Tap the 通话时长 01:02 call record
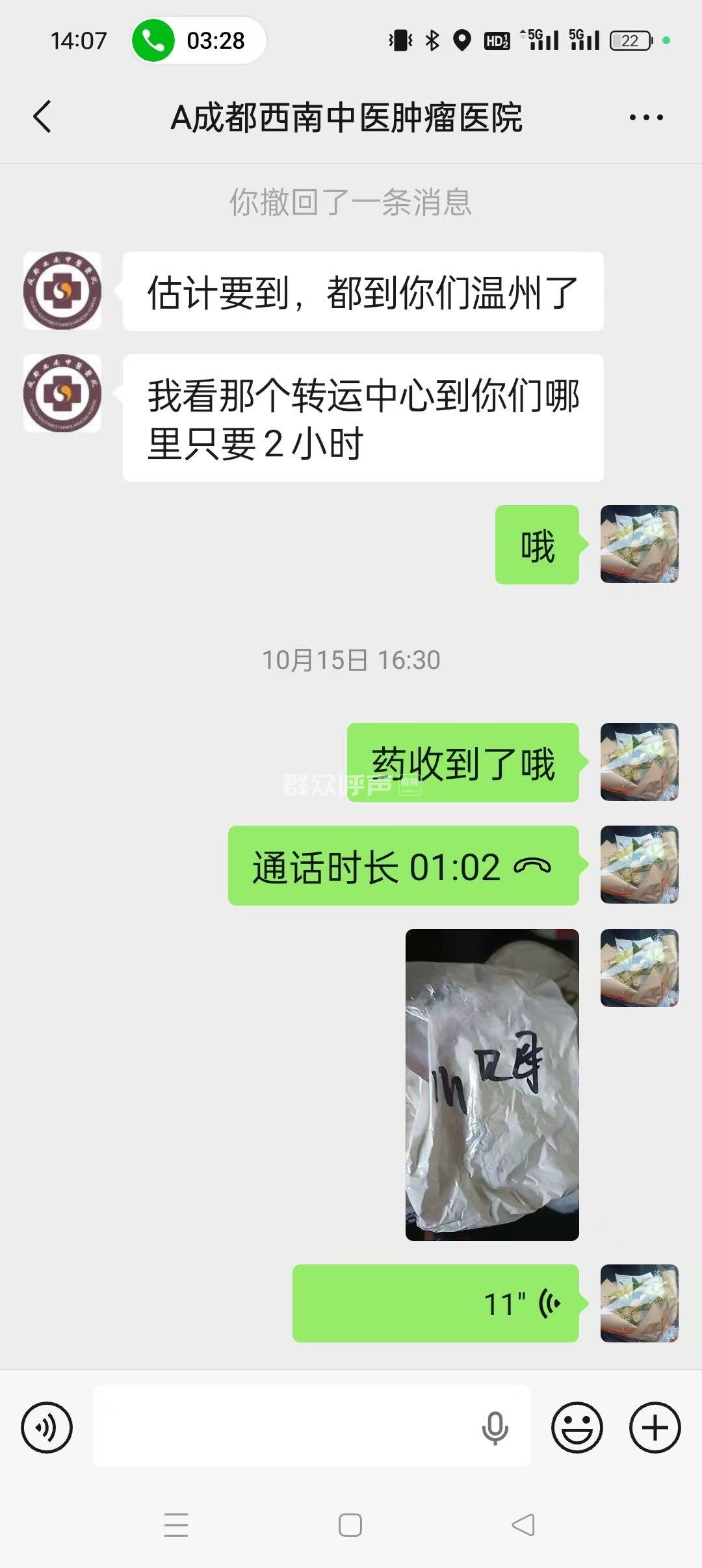This screenshot has width=702, height=1568. 403,866
